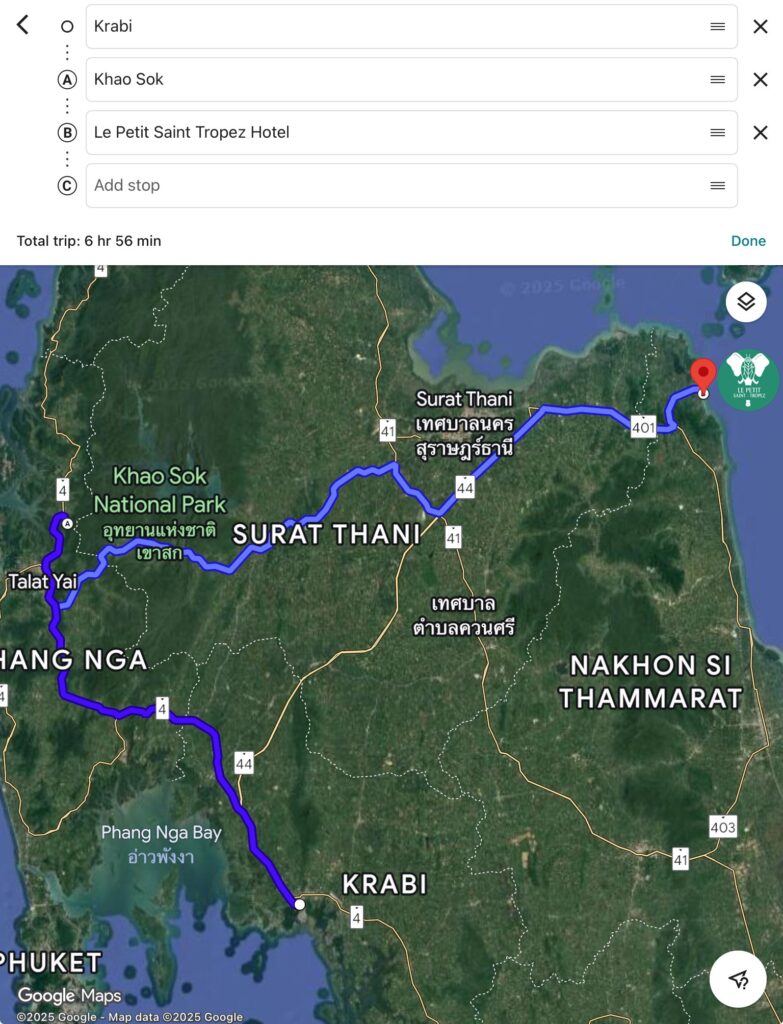The image size is (783, 1024).
Task: Remove Le Petit Saint Tropez Hotel stop
Action: (x=760, y=132)
